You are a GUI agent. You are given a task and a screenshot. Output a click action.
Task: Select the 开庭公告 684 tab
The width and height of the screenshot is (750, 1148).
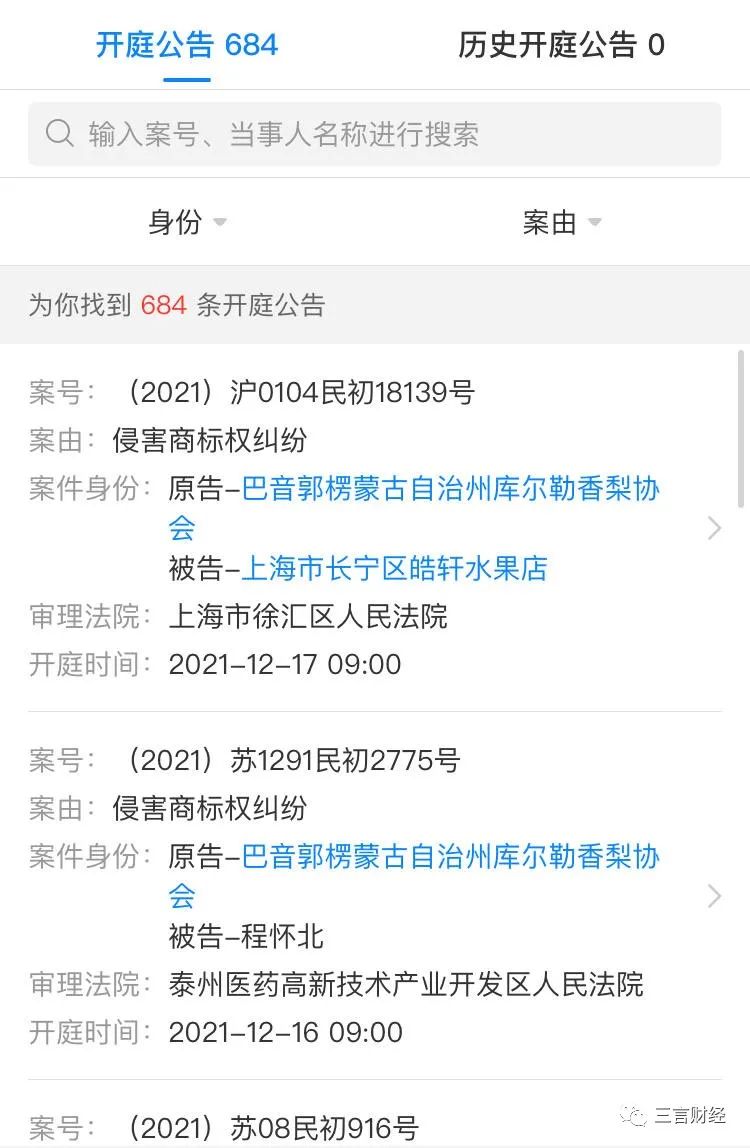tap(187, 45)
